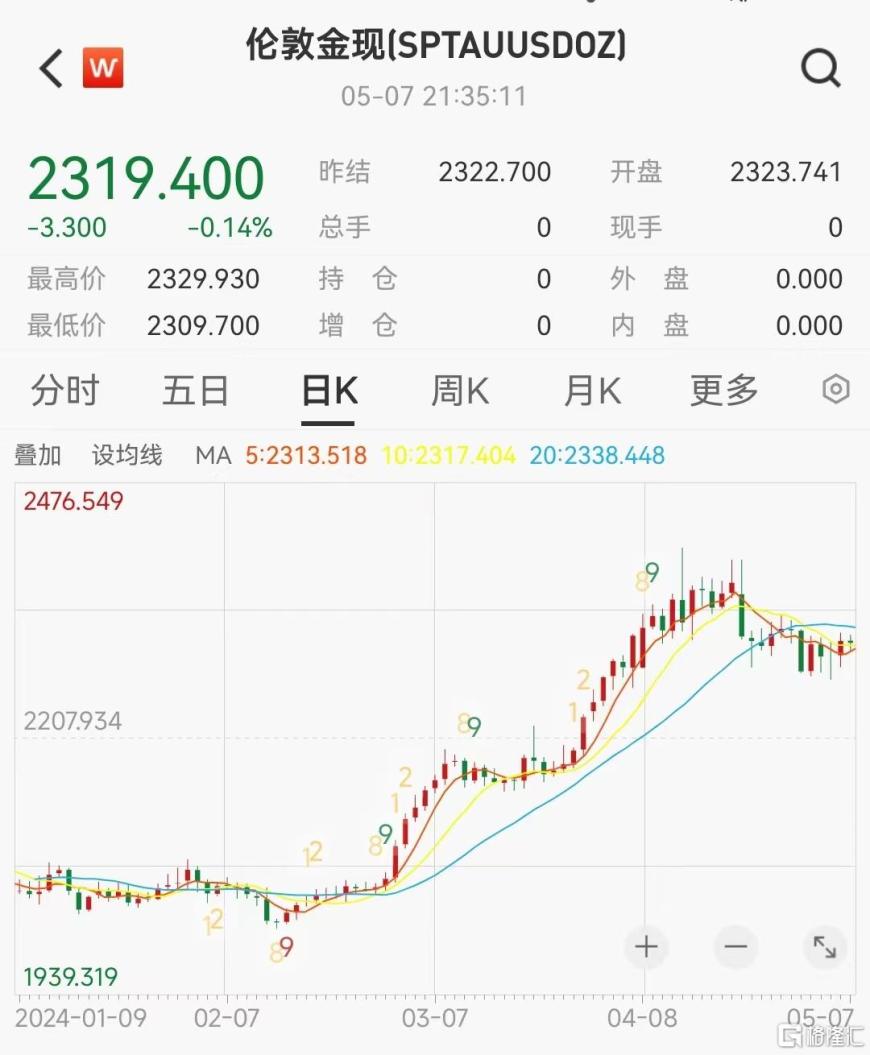The width and height of the screenshot is (870, 1055).
Task: Switch to the 周K chart tab
Action: click(460, 390)
